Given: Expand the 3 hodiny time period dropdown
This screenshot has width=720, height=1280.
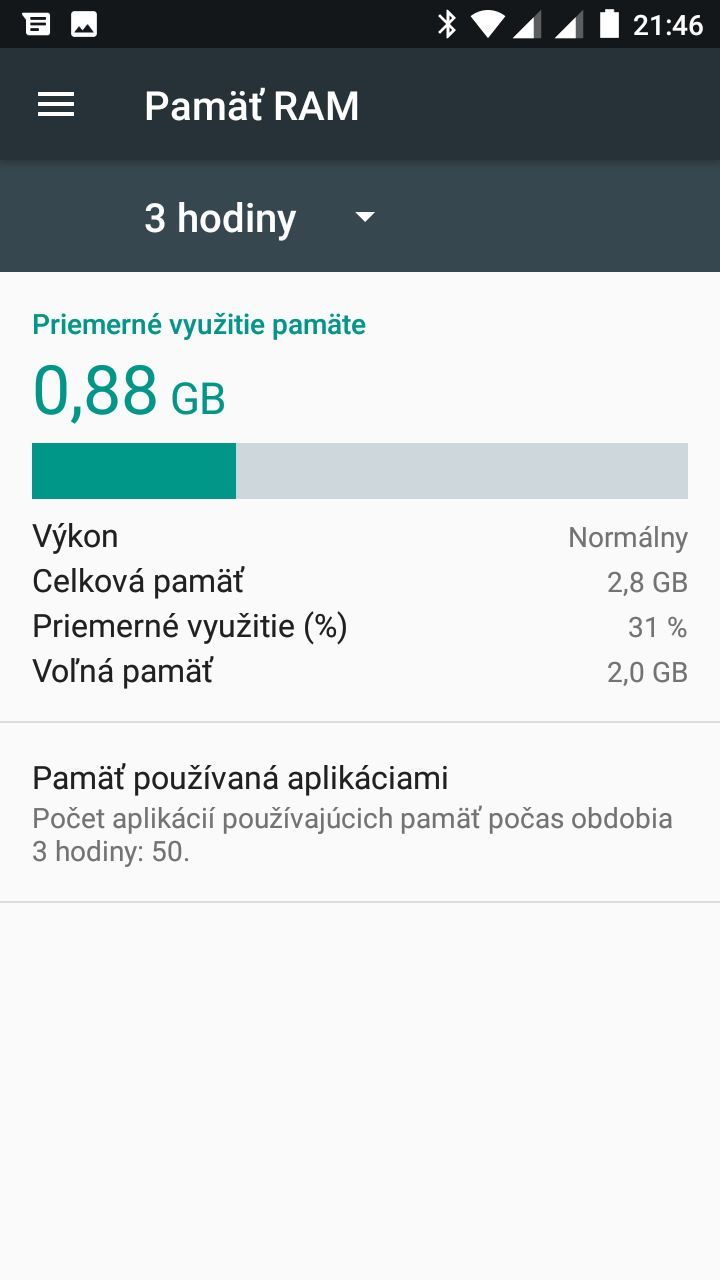Looking at the screenshot, I should pos(260,217).
